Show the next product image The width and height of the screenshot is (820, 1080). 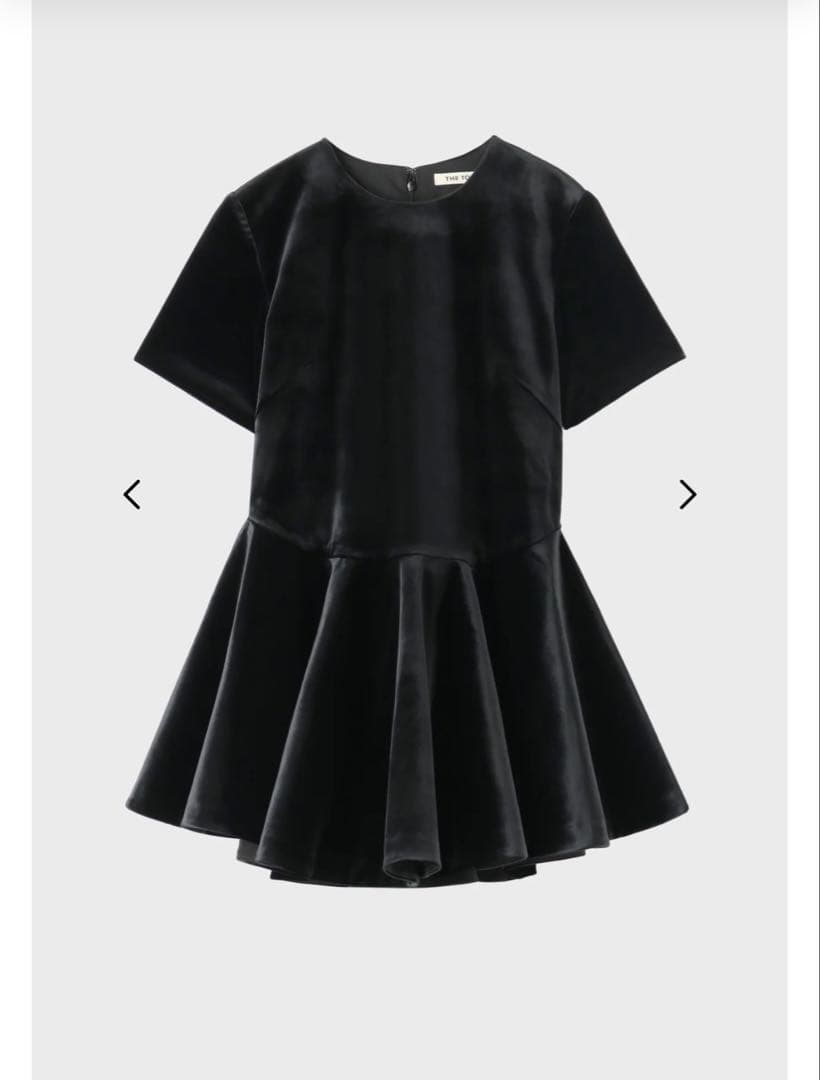(687, 494)
